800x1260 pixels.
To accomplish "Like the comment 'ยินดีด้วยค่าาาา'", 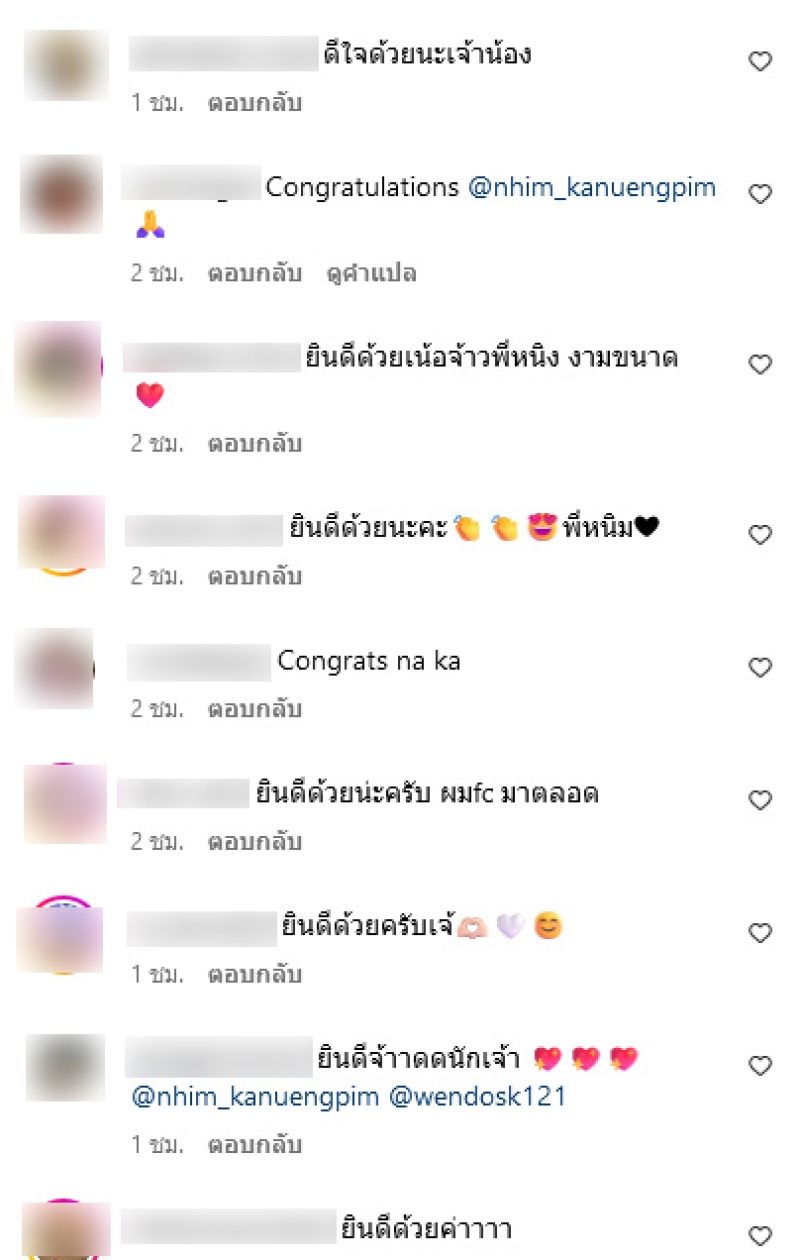I will (761, 1235).
